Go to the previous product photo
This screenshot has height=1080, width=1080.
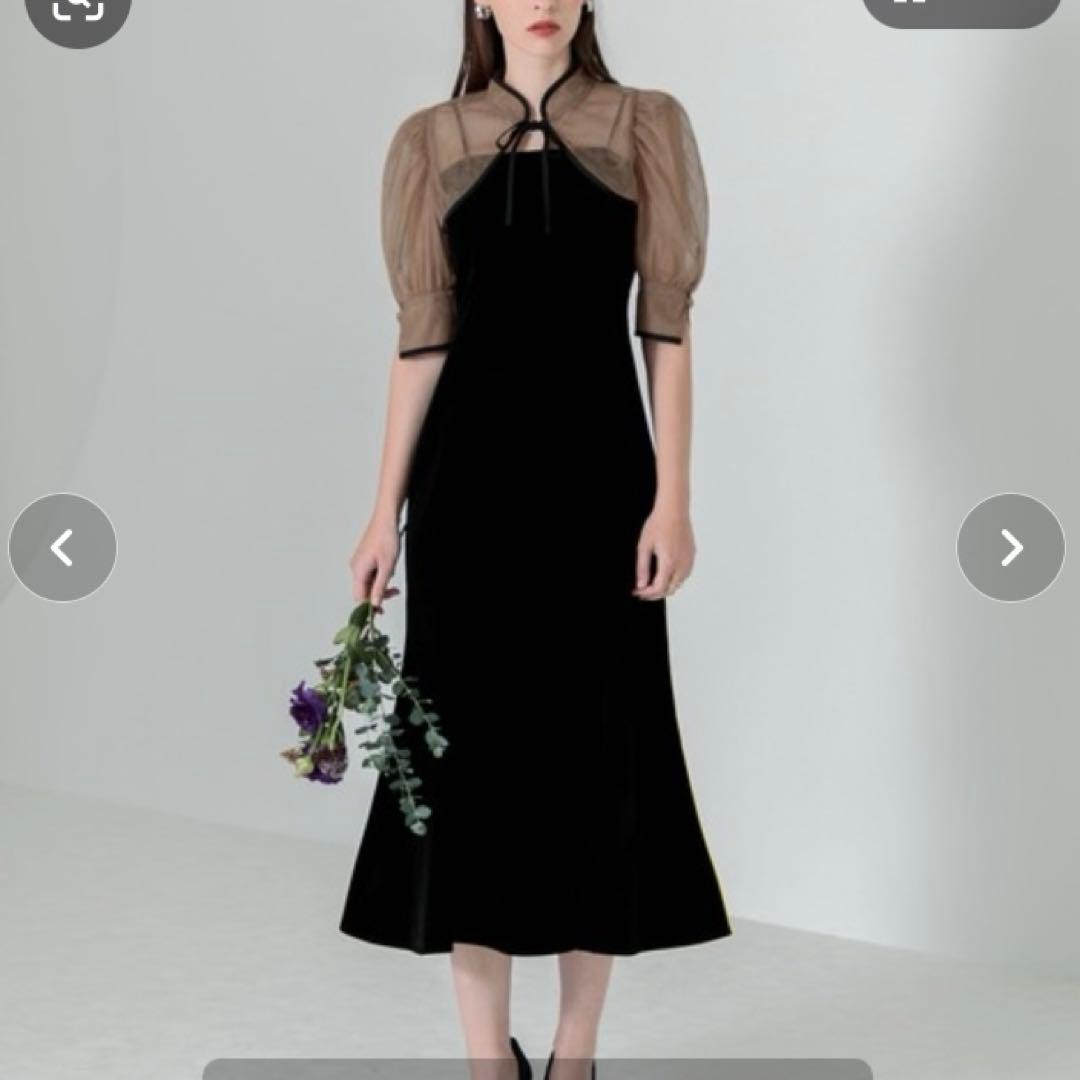(62, 548)
